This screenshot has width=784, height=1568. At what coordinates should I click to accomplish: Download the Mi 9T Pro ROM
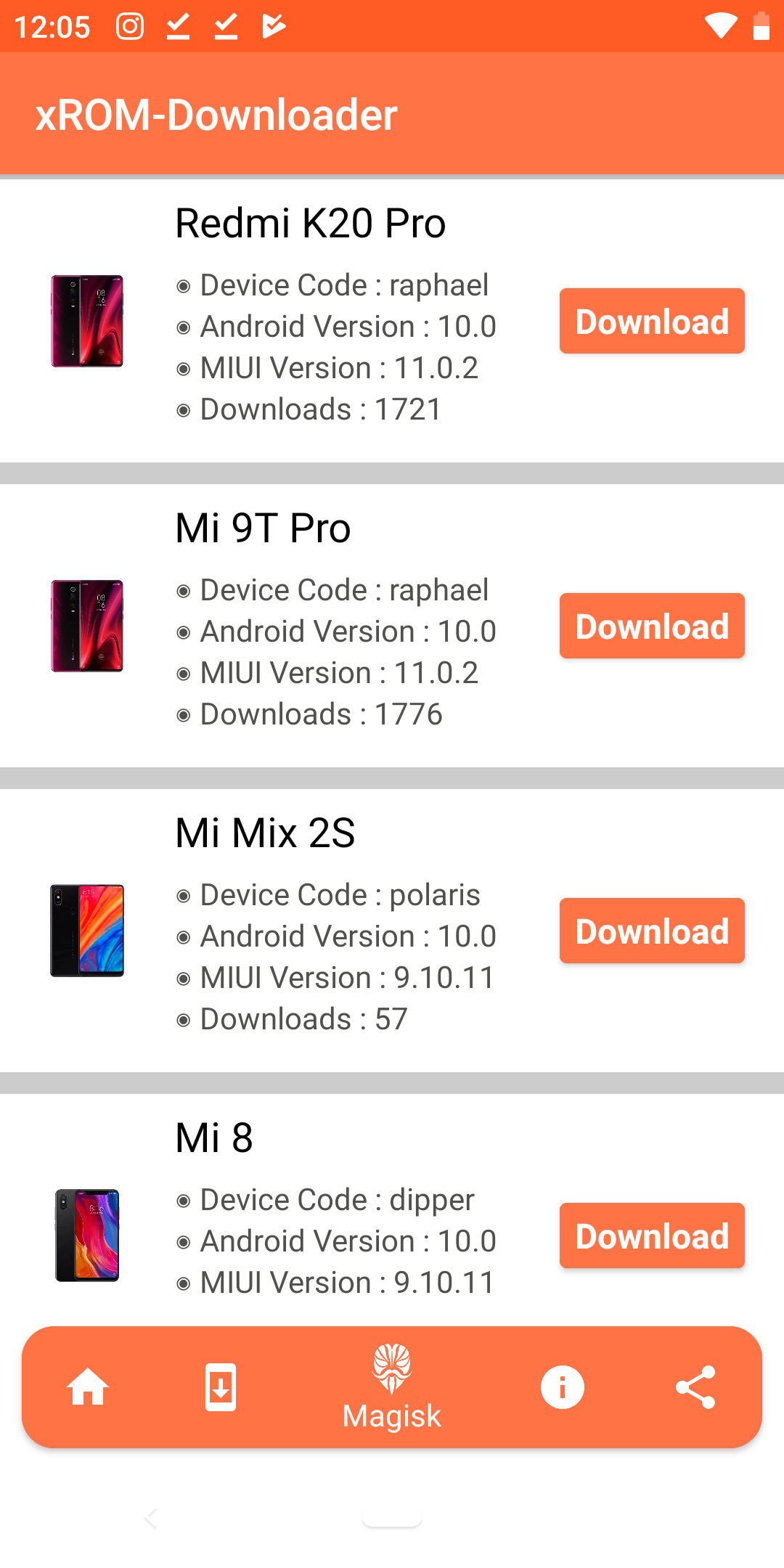click(x=652, y=626)
